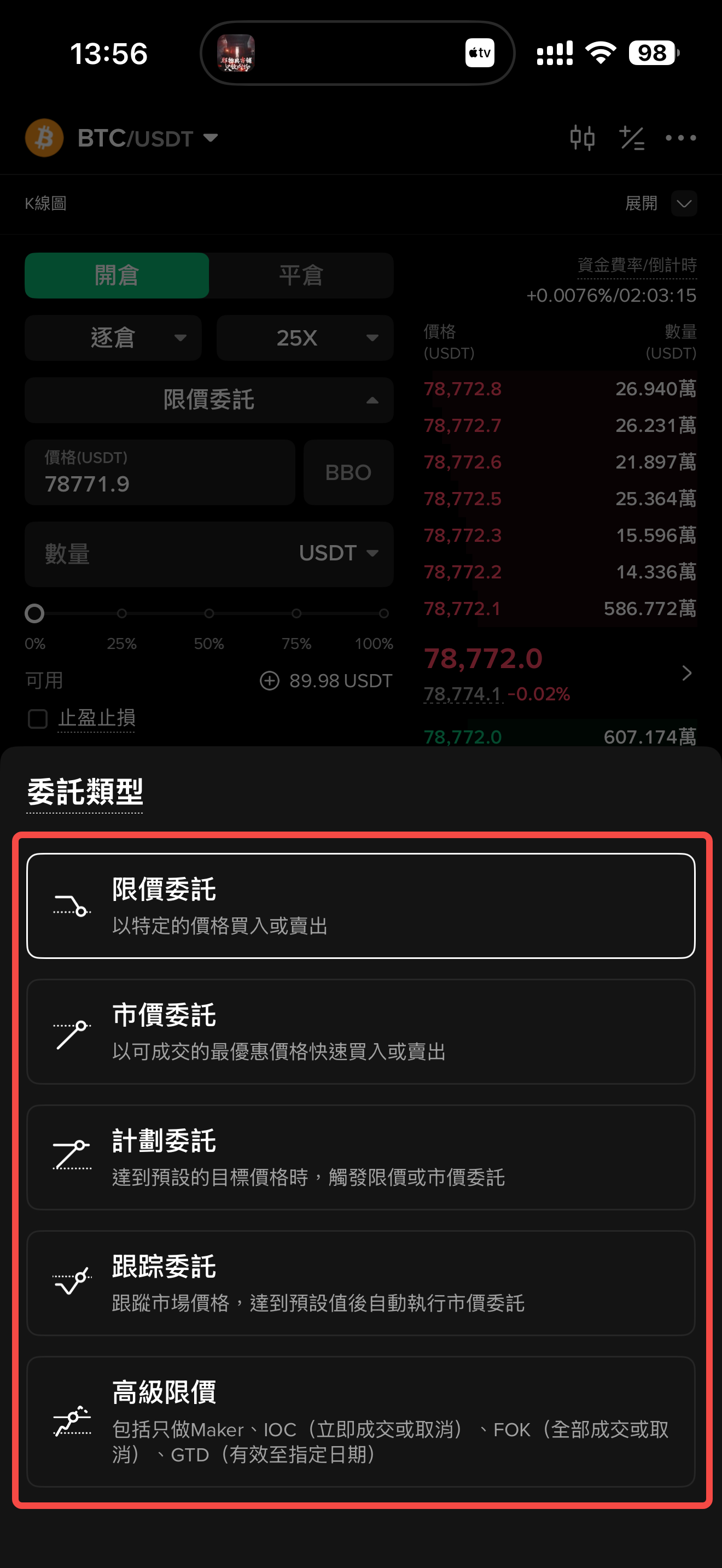This screenshot has width=722, height=1568.
Task: Pick 跟踪委託 trailing order
Action: (360, 1283)
